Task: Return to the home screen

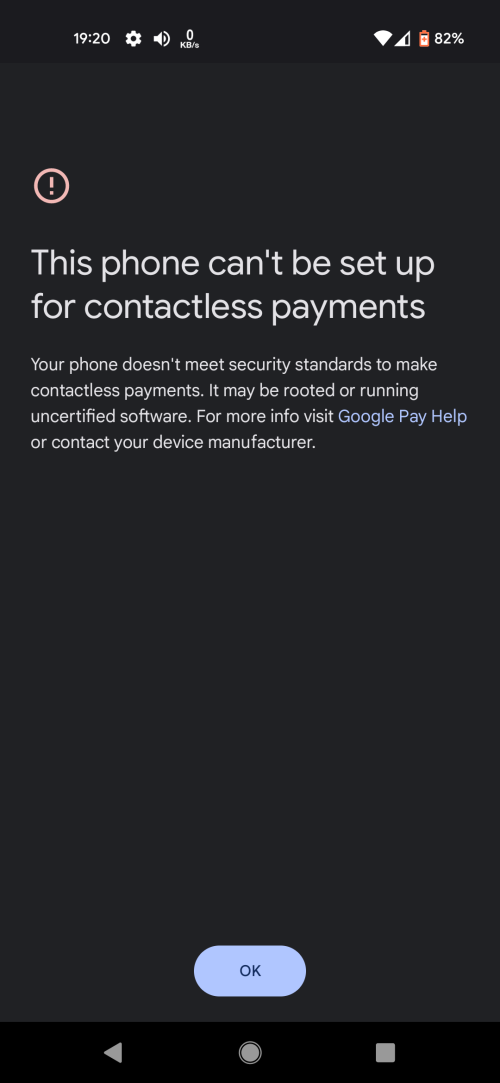Action: [x=250, y=1053]
